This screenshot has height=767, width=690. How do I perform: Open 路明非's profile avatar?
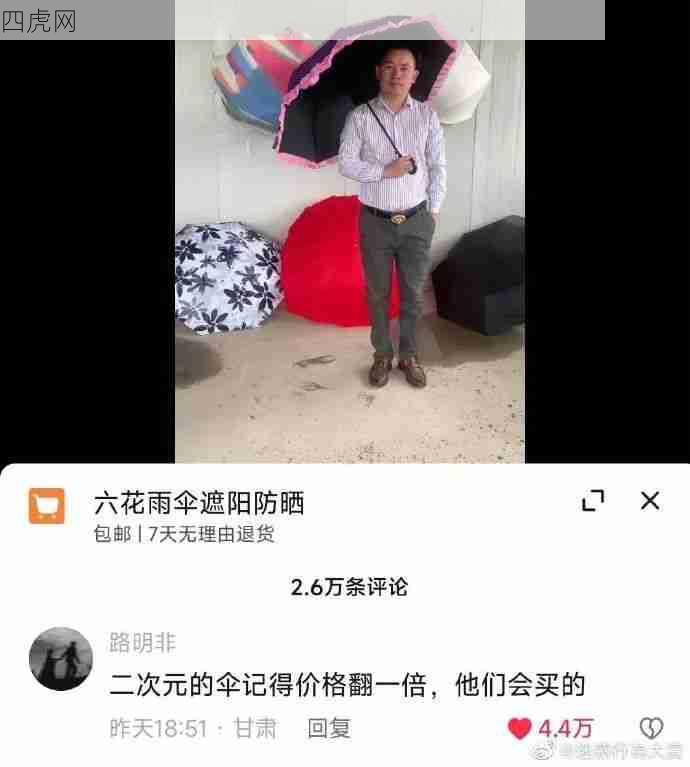(x=61, y=659)
